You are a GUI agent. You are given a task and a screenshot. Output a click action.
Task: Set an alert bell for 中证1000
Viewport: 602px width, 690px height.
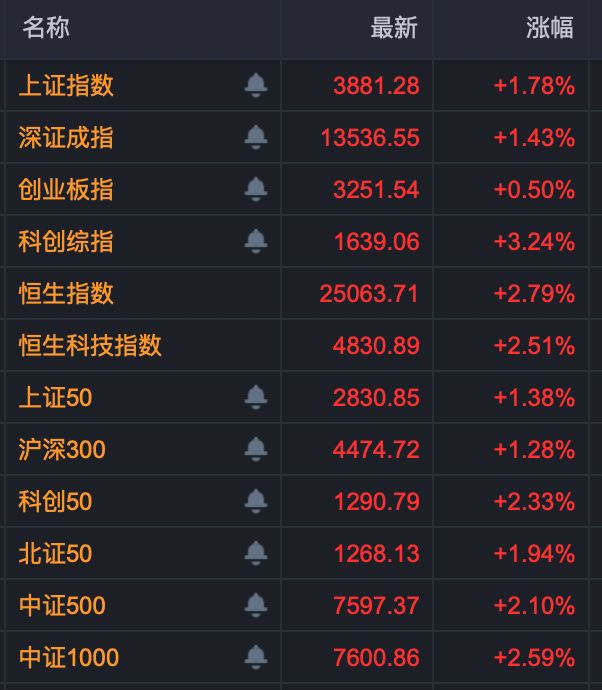coord(256,658)
